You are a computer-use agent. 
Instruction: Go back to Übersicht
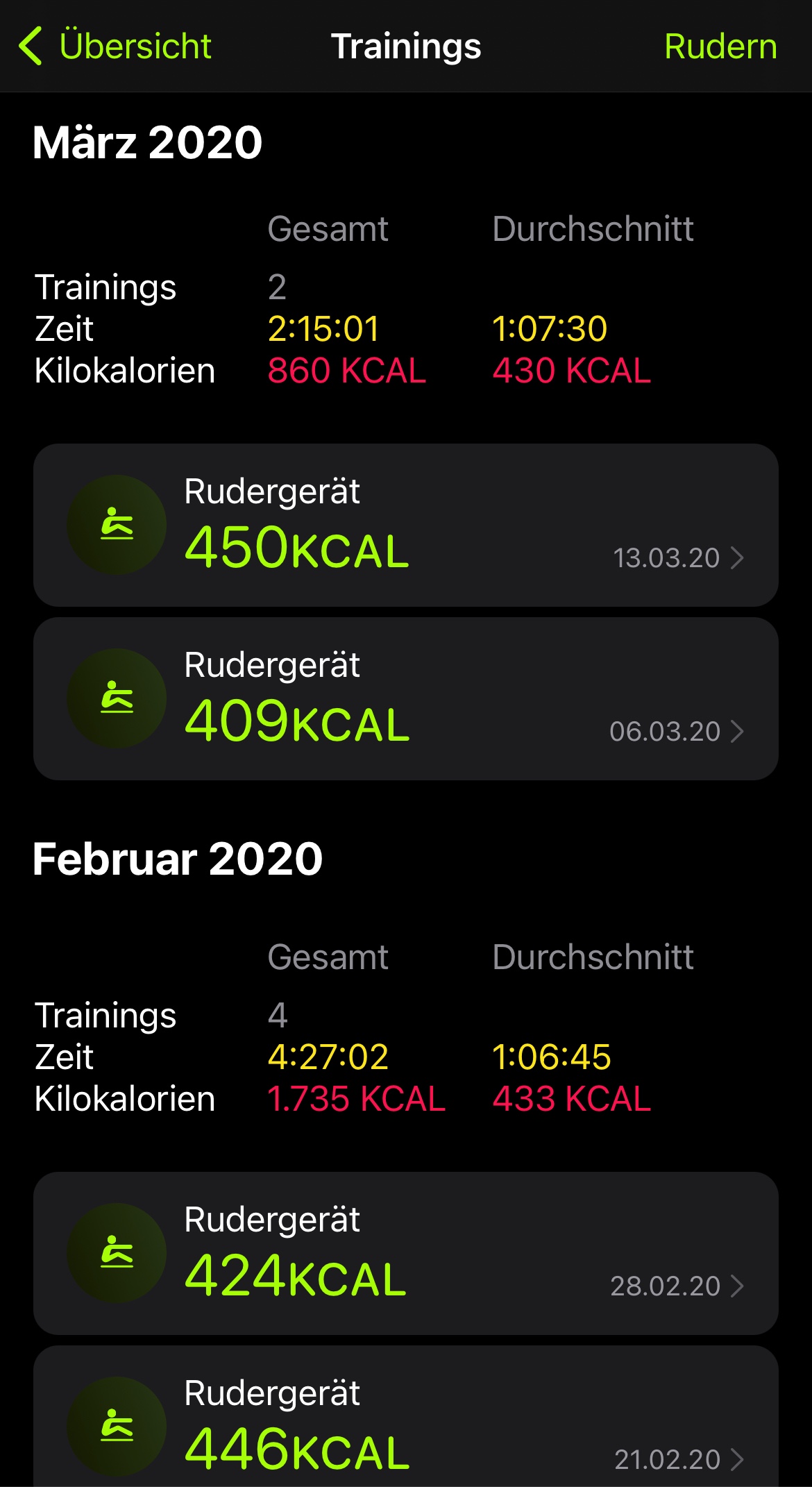(x=115, y=47)
